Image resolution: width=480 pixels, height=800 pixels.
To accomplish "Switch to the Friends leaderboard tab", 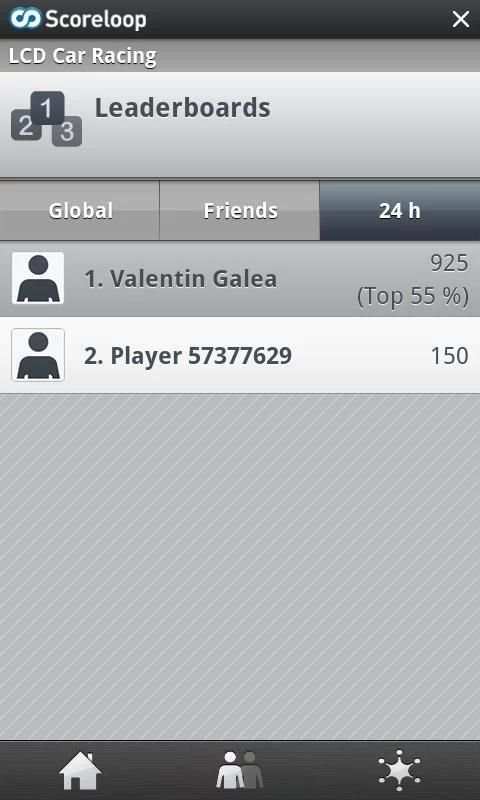I will click(240, 210).
